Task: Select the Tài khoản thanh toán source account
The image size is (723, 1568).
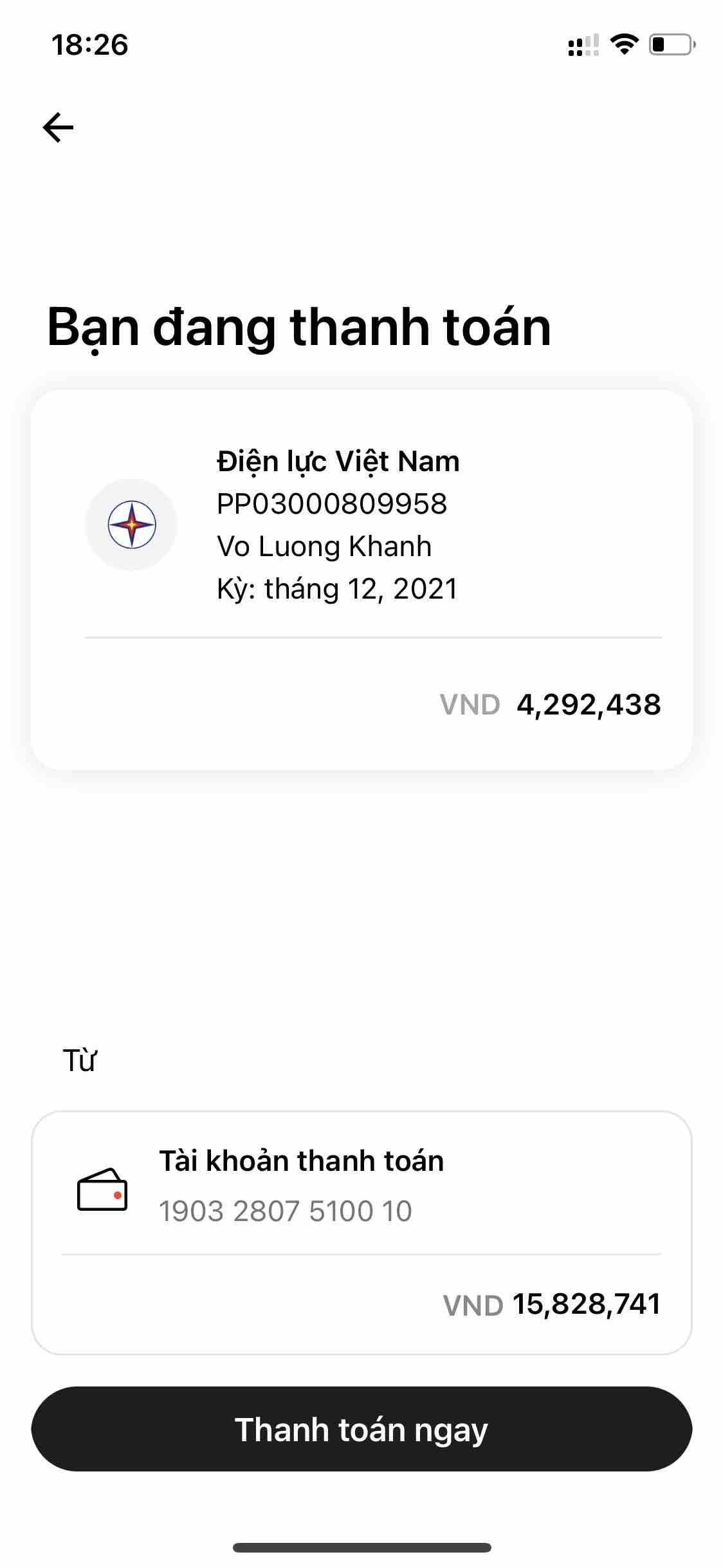Action: point(361,1186)
